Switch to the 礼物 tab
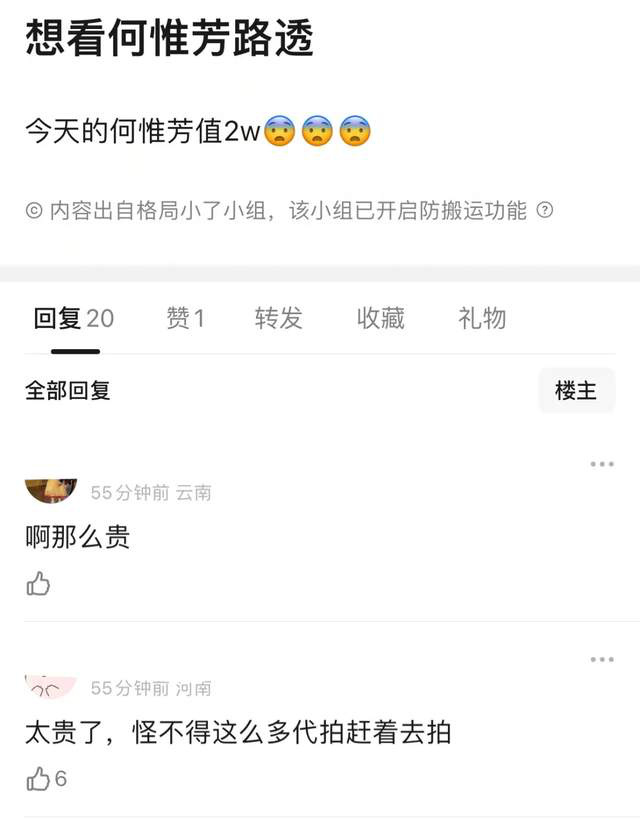 tap(482, 319)
